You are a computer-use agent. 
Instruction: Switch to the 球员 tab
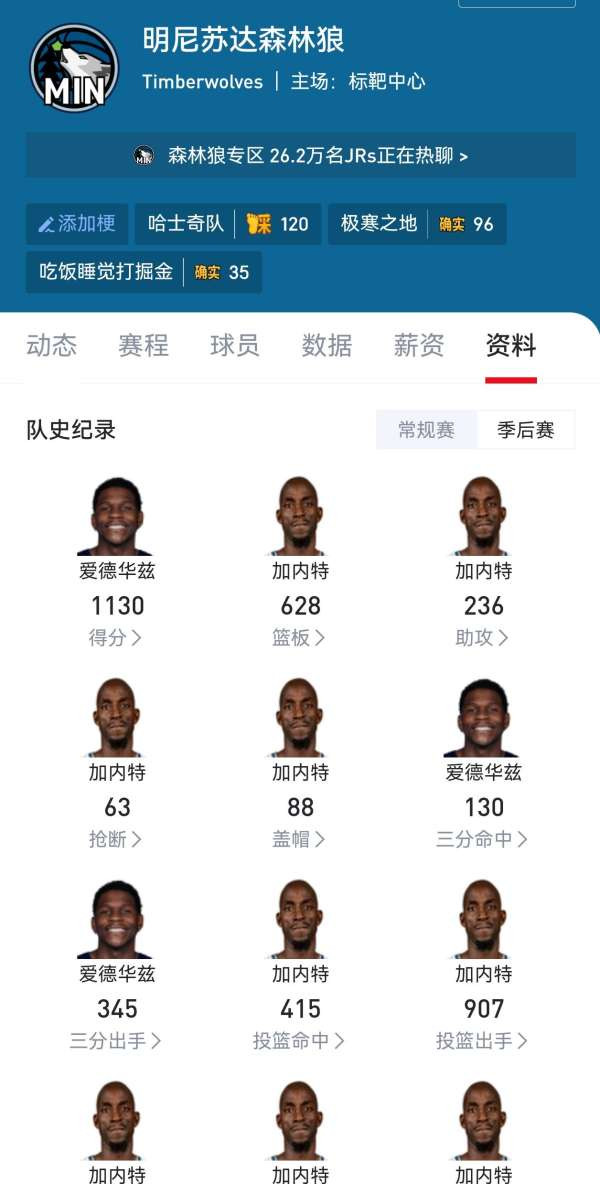(235, 346)
